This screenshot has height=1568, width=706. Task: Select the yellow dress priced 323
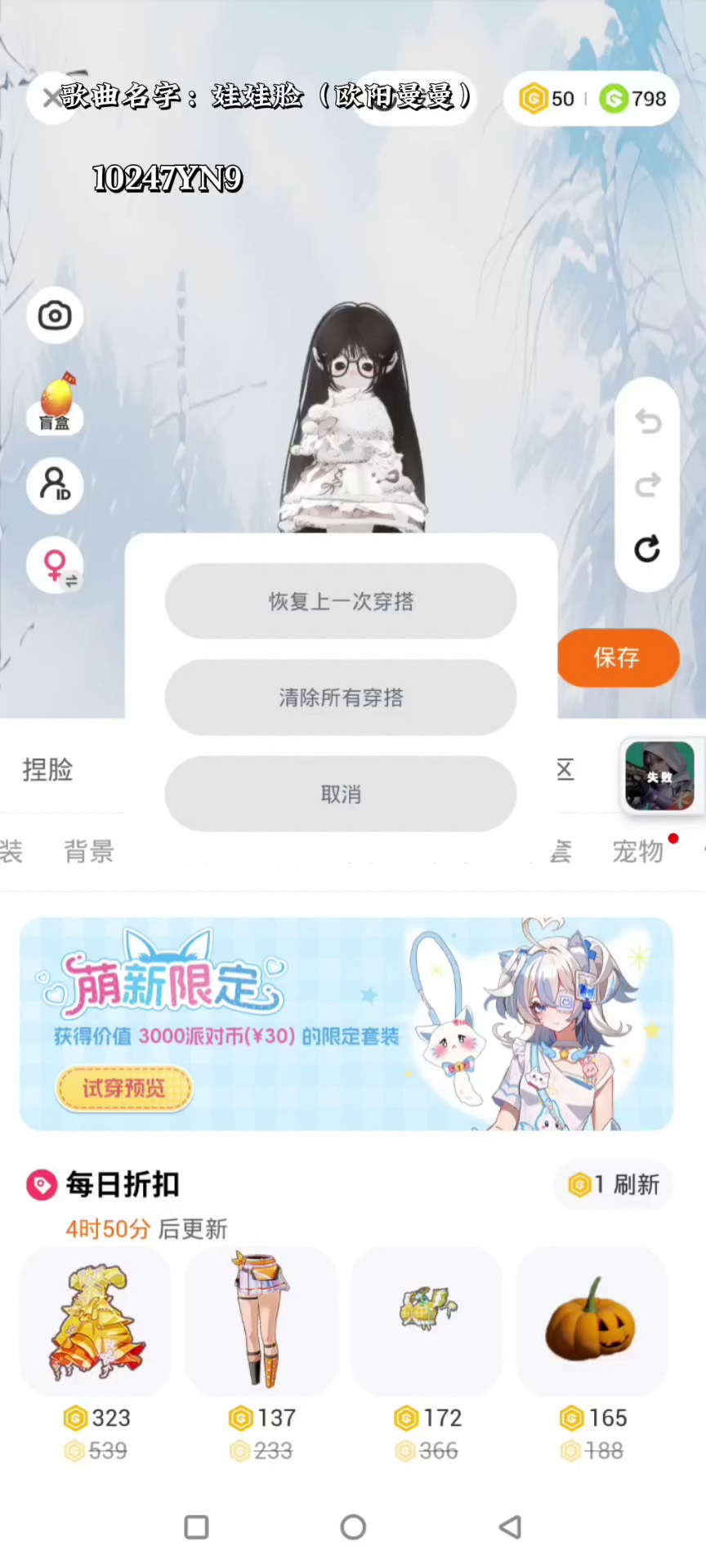pyautogui.click(x=96, y=1323)
